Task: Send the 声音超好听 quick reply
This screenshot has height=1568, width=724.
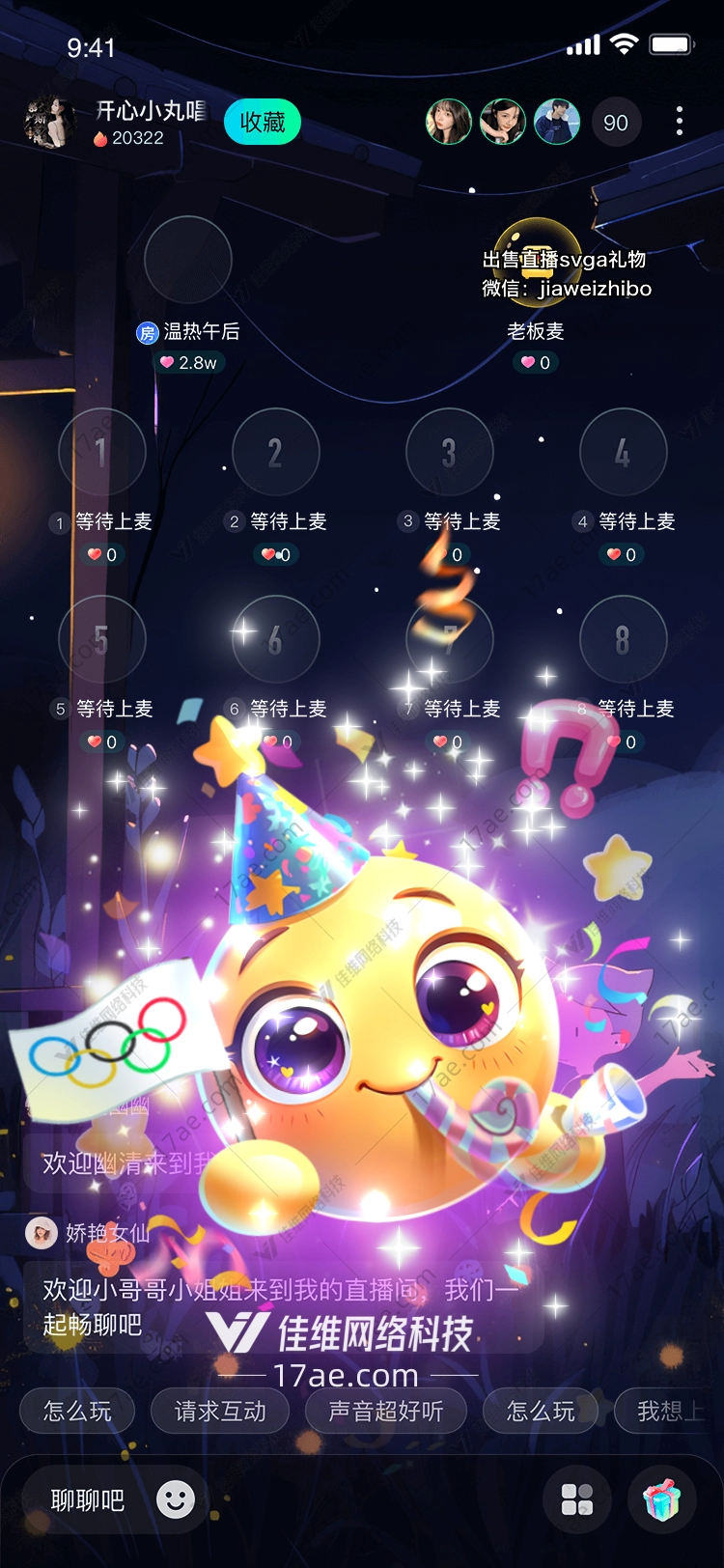Action: coord(385,1412)
